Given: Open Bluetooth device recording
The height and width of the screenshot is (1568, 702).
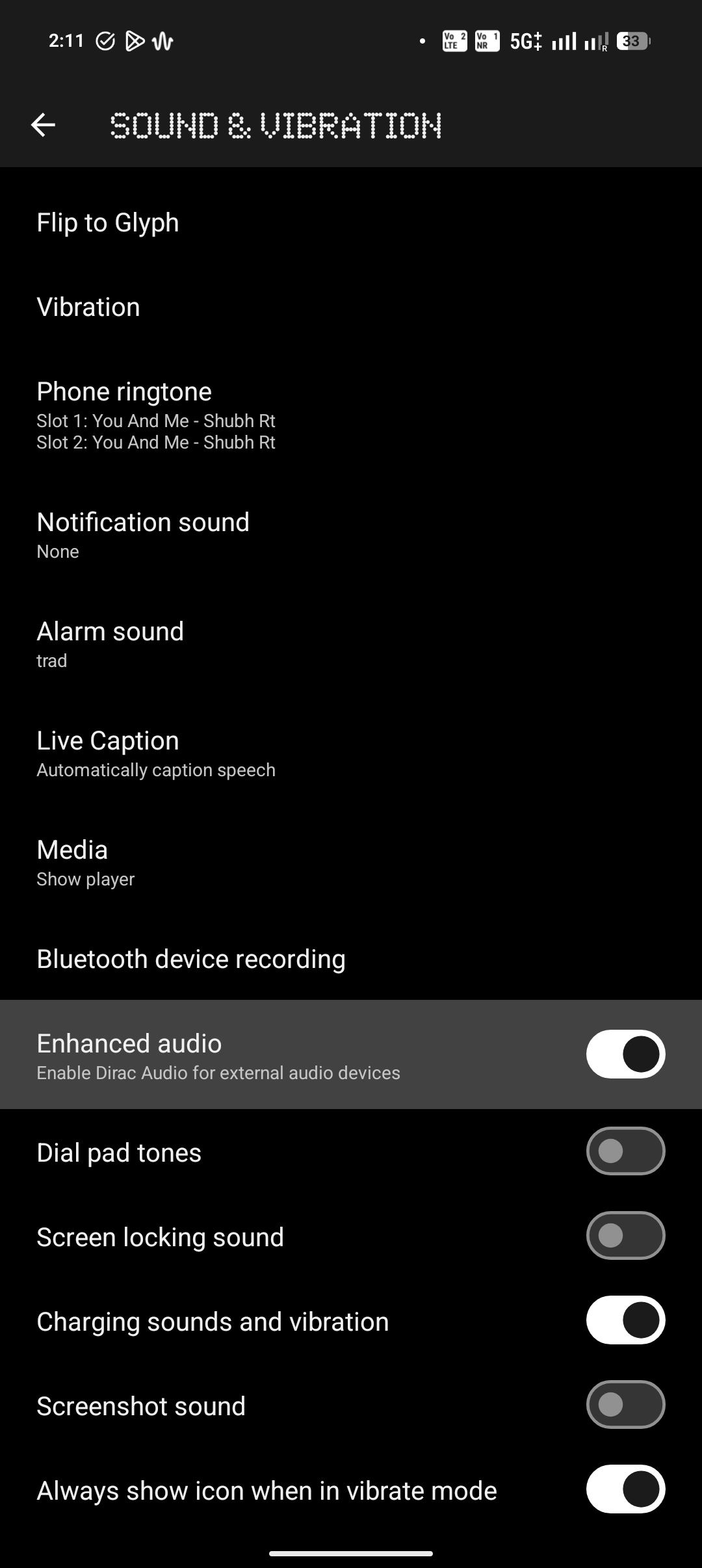Looking at the screenshot, I should point(191,959).
